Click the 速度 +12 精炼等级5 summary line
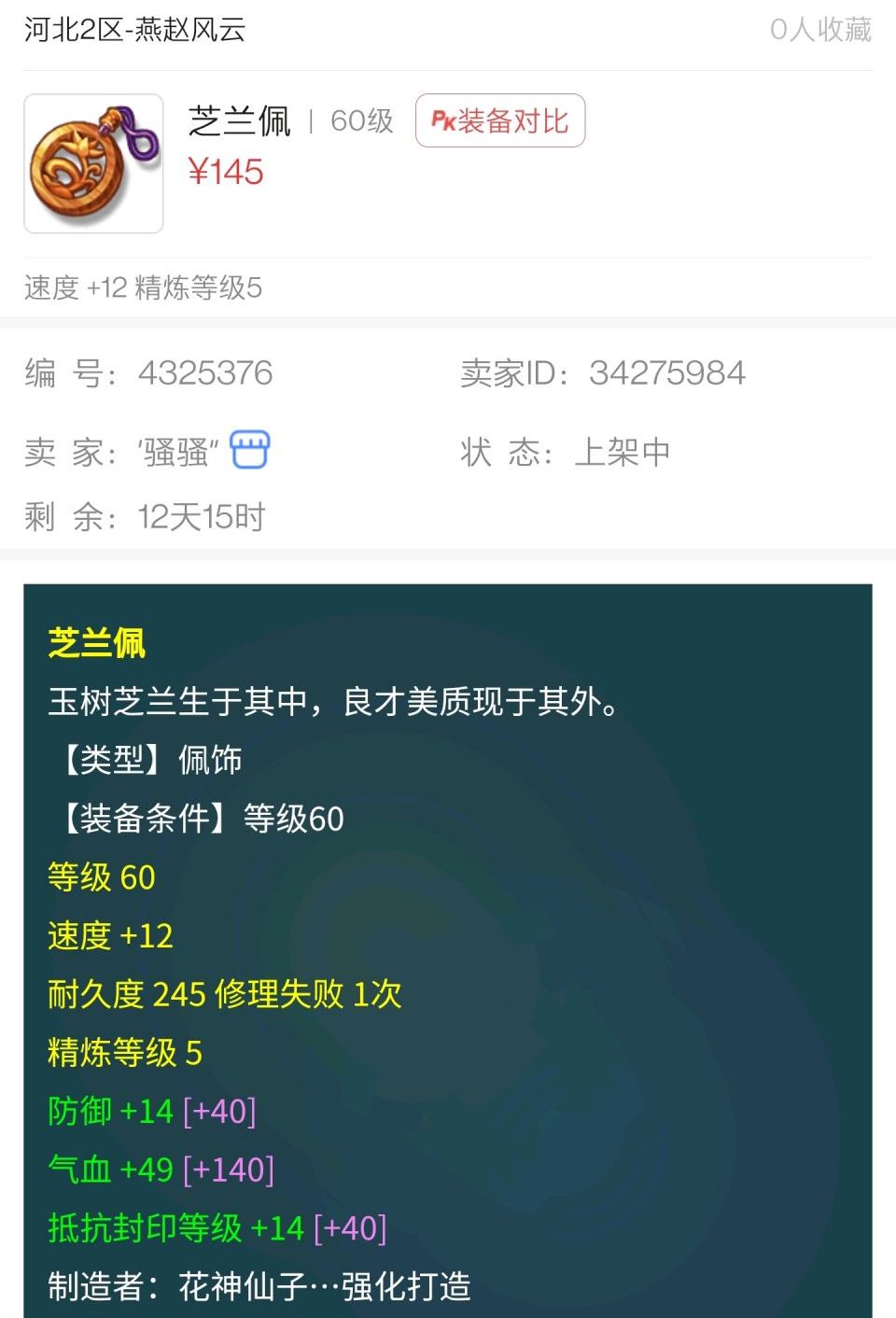896x1318 pixels. (x=144, y=288)
